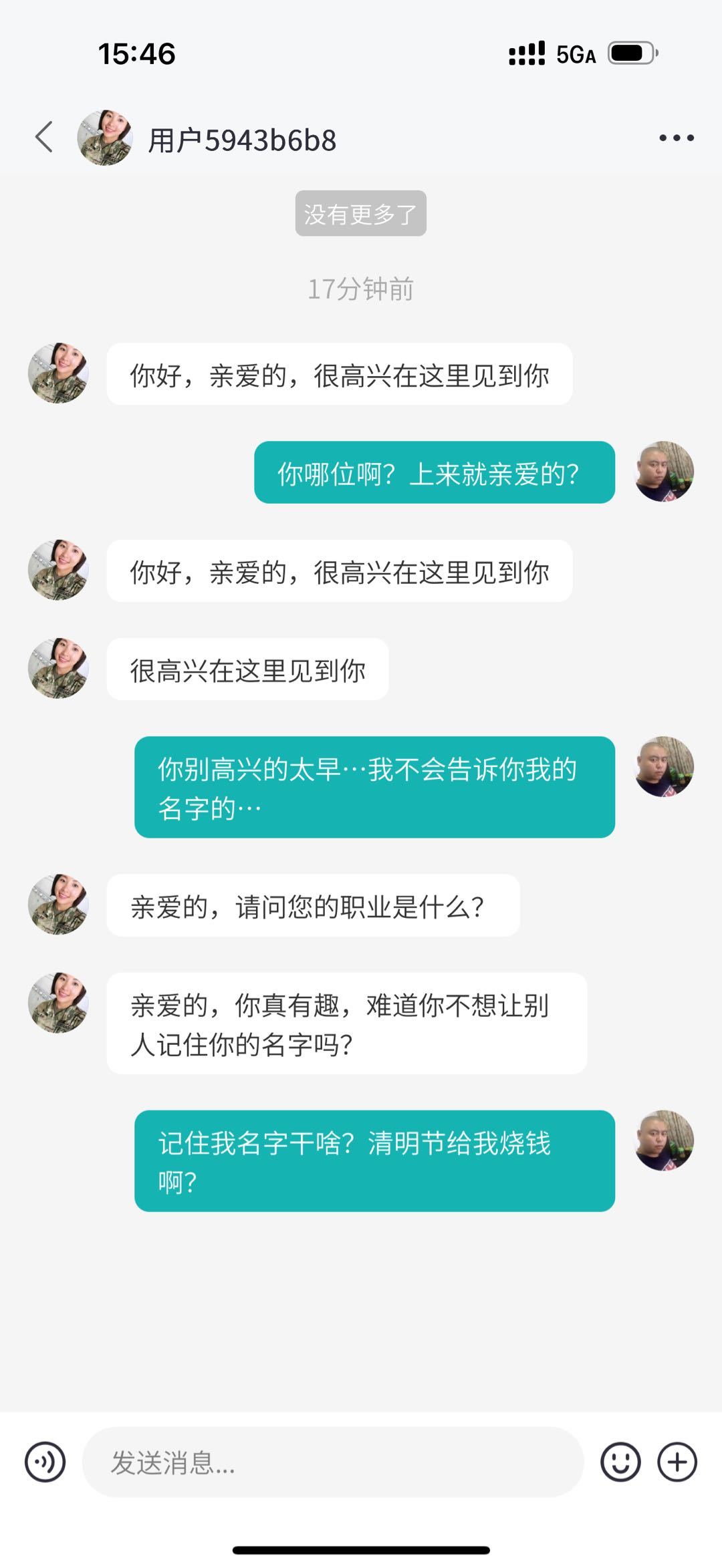722x1568 pixels.
Task: Focus the 发送消息 text field
Action: (332, 1462)
